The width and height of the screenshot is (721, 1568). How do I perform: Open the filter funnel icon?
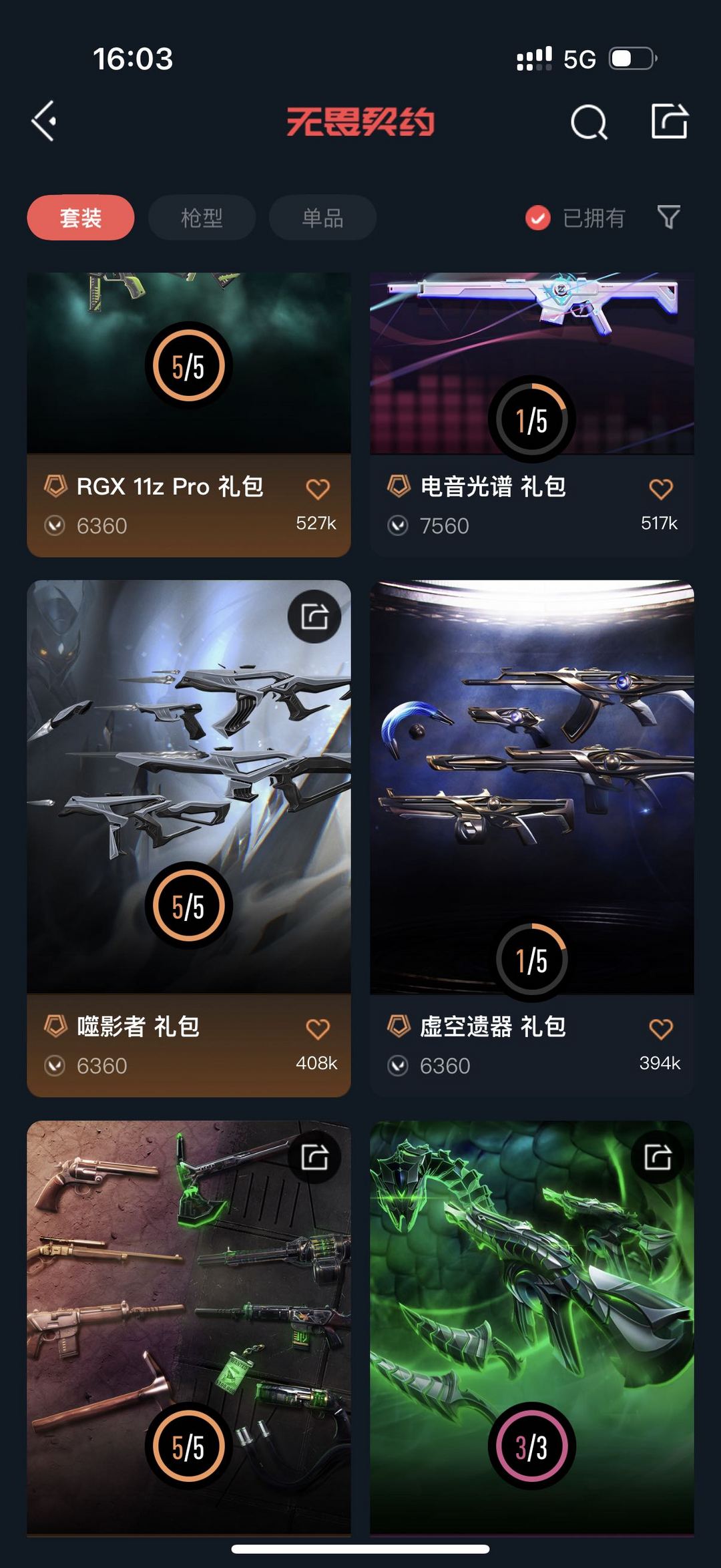[668, 217]
